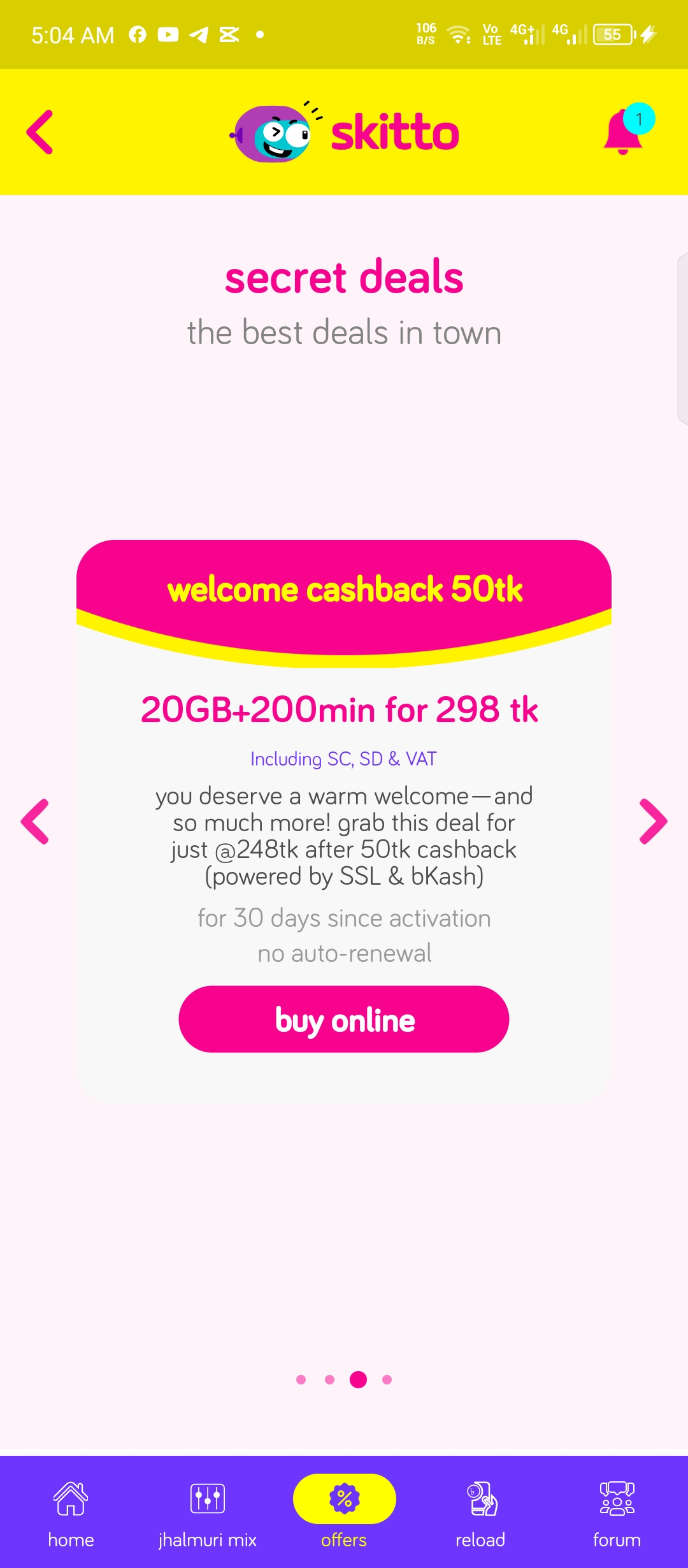
Task: Go back using the pink header arrow
Action: coord(39,132)
